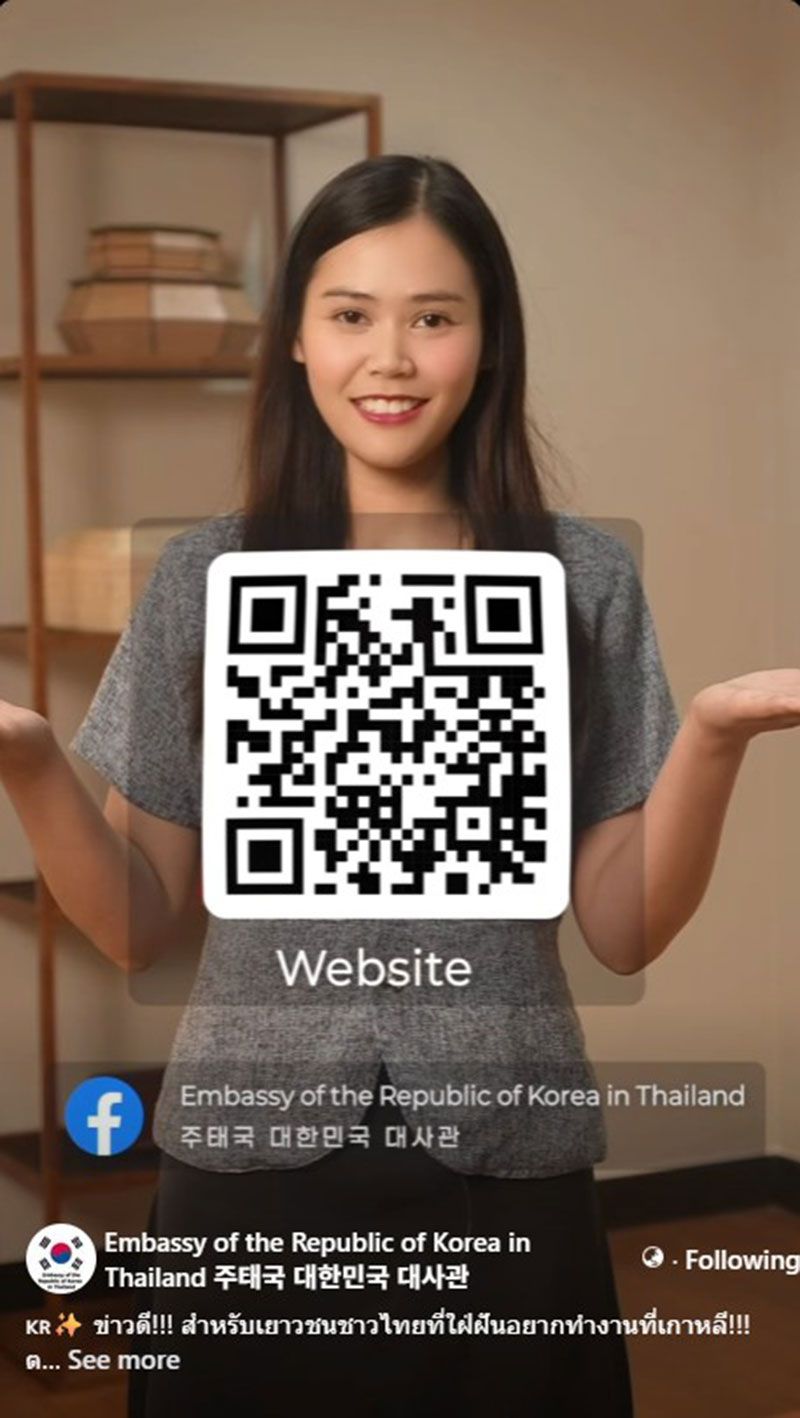Expand the caption with See more
Image resolution: width=800 pixels, height=1418 pixels.
[124, 1360]
